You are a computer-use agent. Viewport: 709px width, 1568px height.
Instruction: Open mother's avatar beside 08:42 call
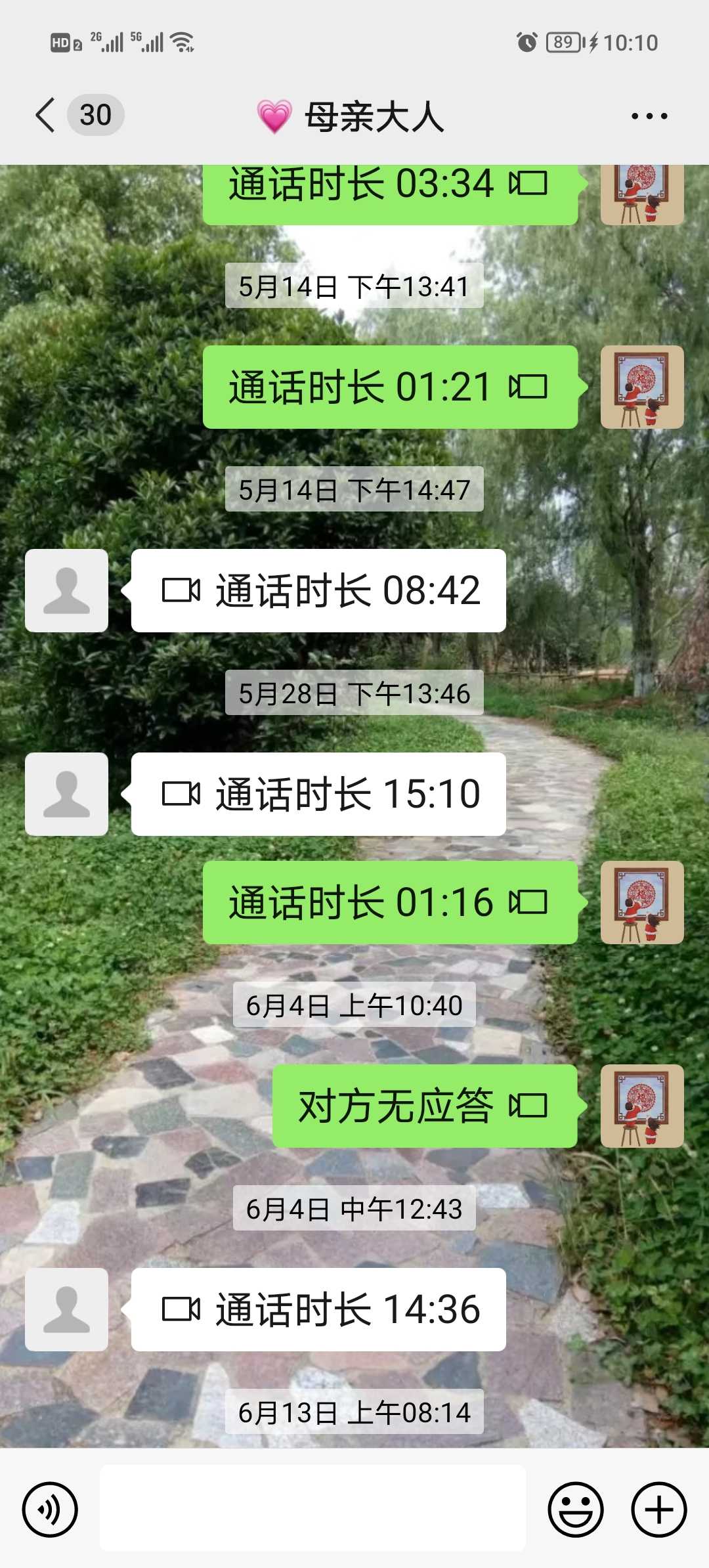point(66,590)
